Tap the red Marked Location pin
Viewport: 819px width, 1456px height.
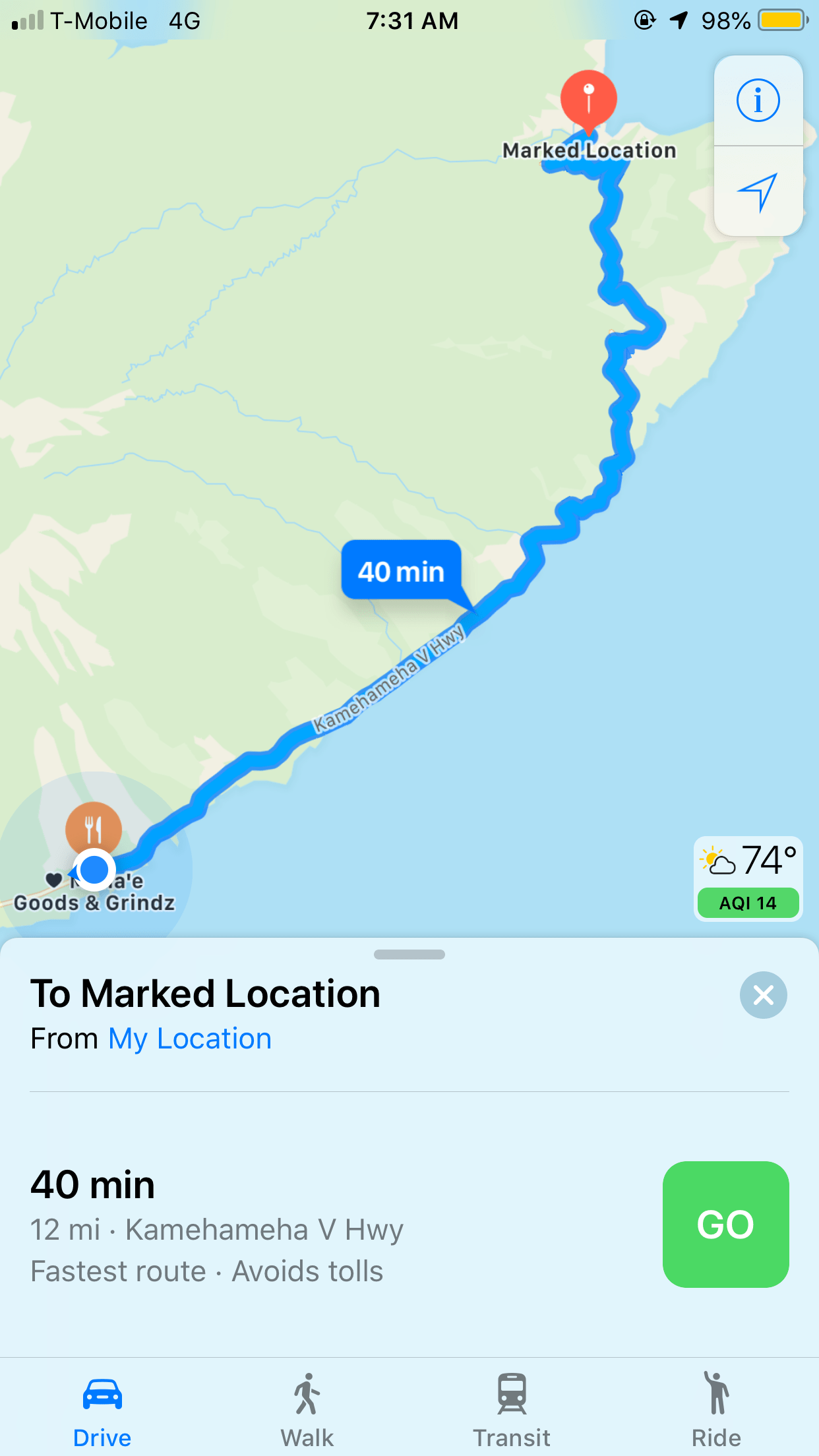coord(588,99)
